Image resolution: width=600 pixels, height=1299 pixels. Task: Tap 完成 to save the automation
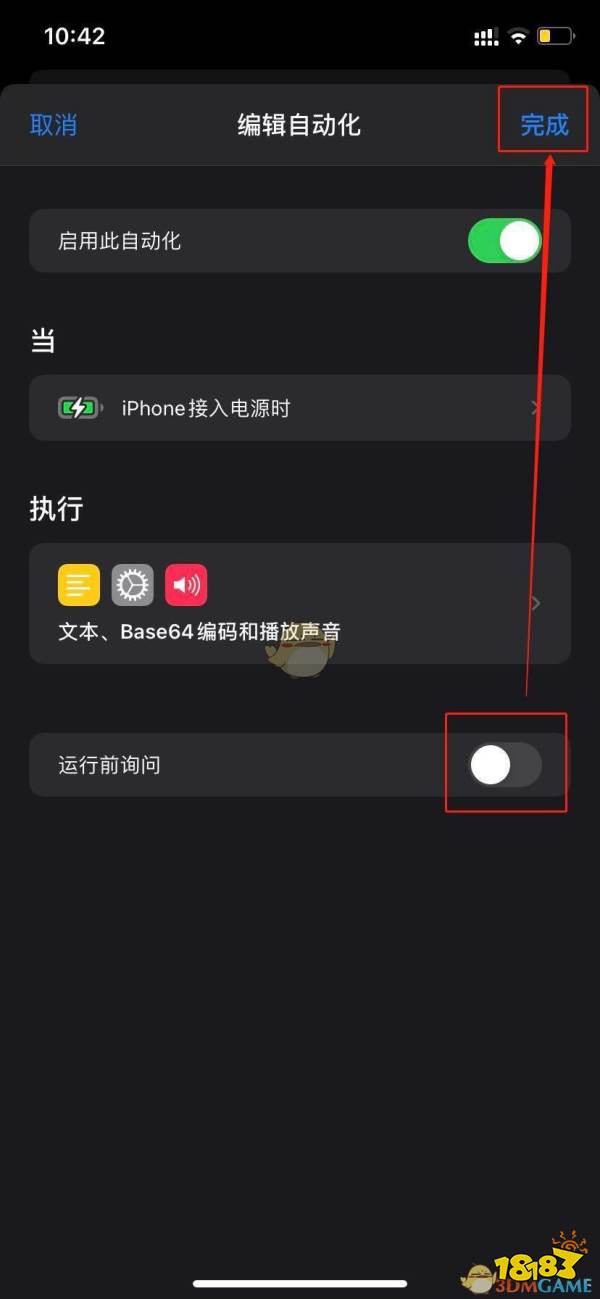544,125
